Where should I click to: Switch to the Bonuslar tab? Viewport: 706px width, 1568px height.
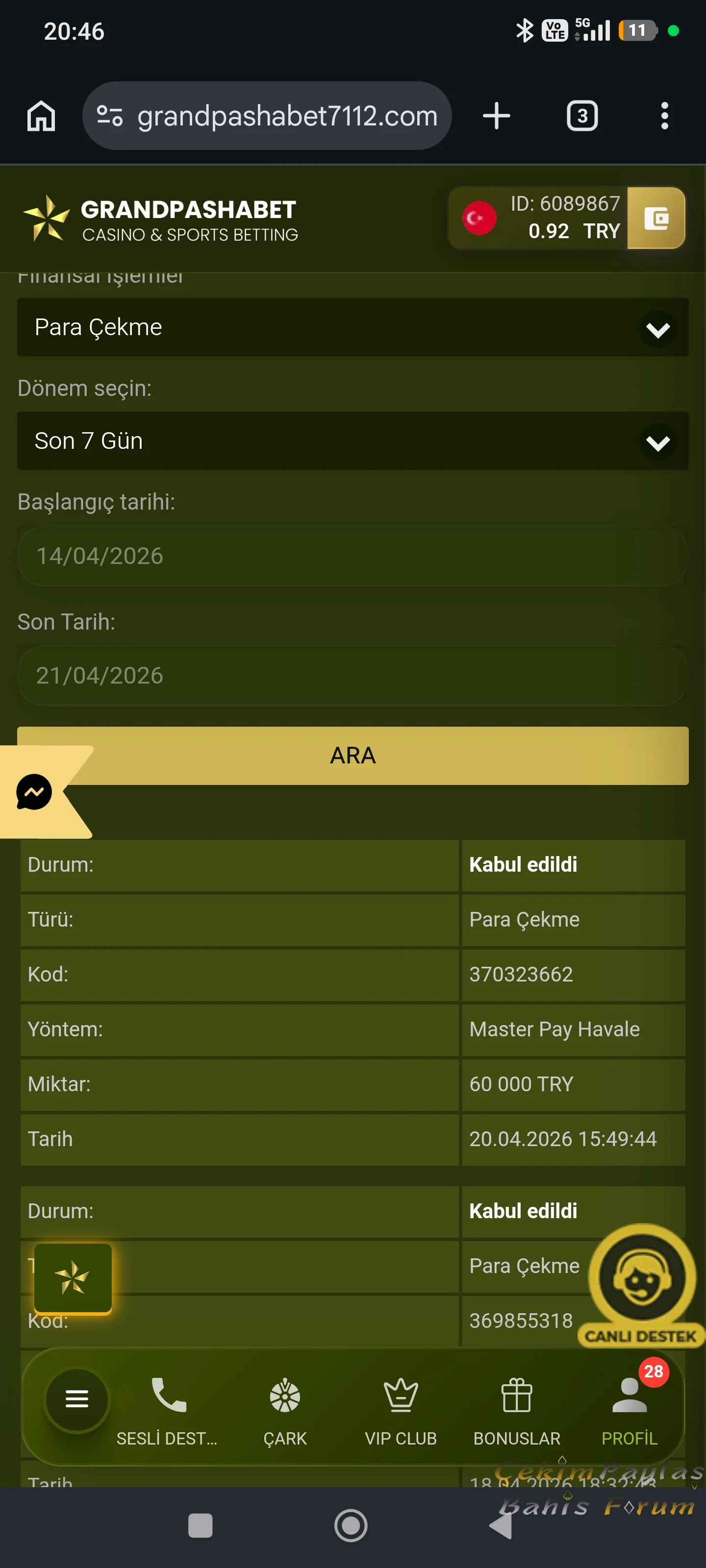coord(517,1409)
